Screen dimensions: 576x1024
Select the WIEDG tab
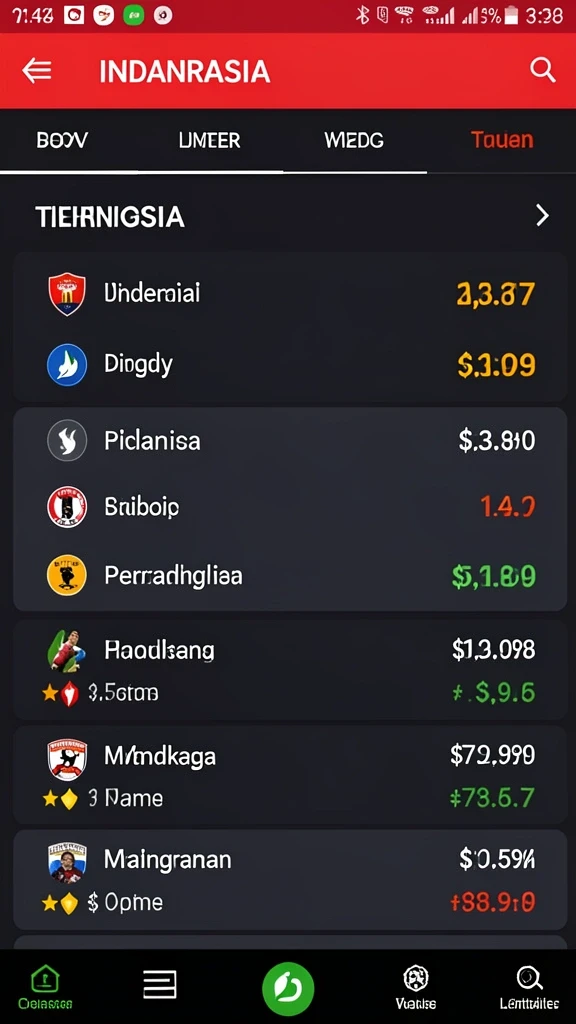[x=354, y=140]
